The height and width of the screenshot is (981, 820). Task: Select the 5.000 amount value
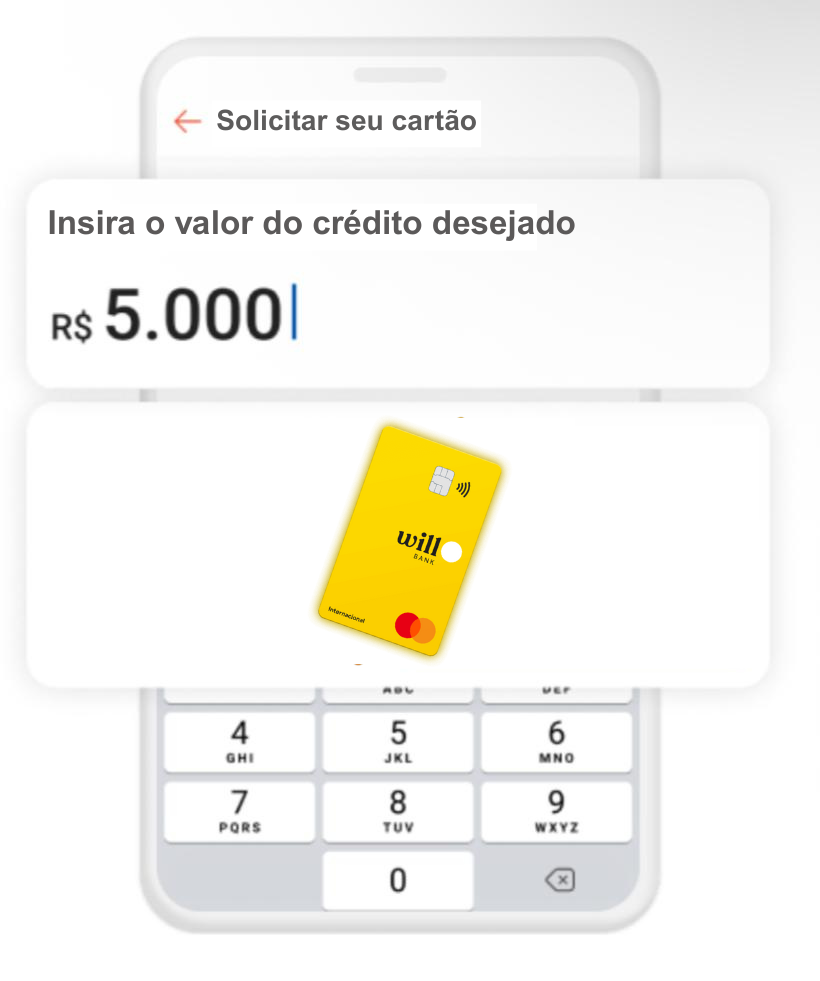tap(195, 312)
